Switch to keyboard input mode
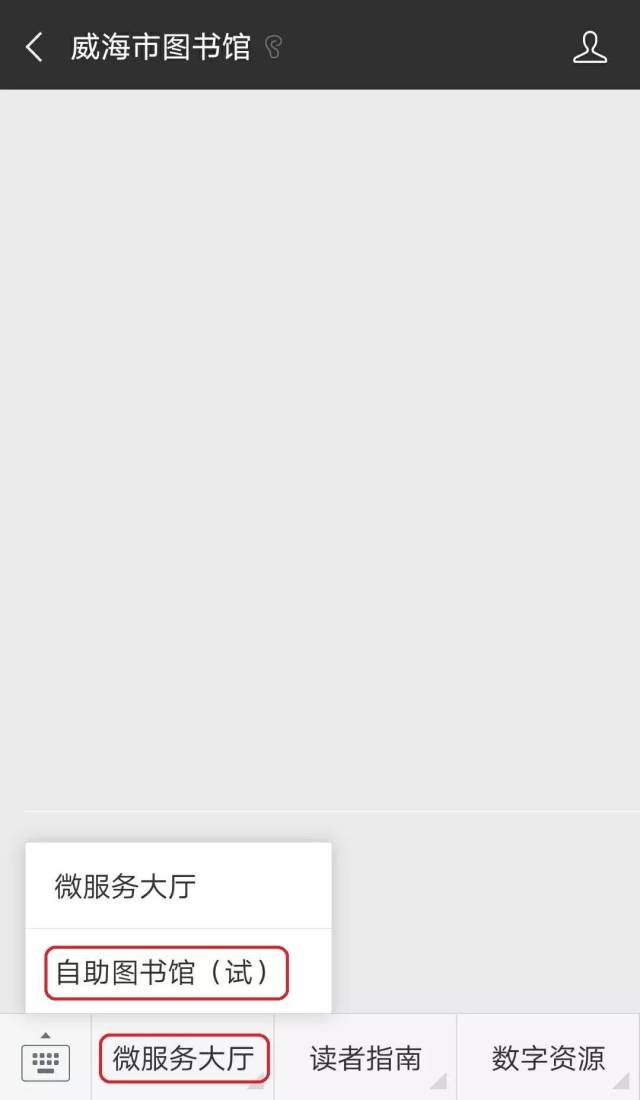The width and height of the screenshot is (640, 1100). tap(45, 1057)
